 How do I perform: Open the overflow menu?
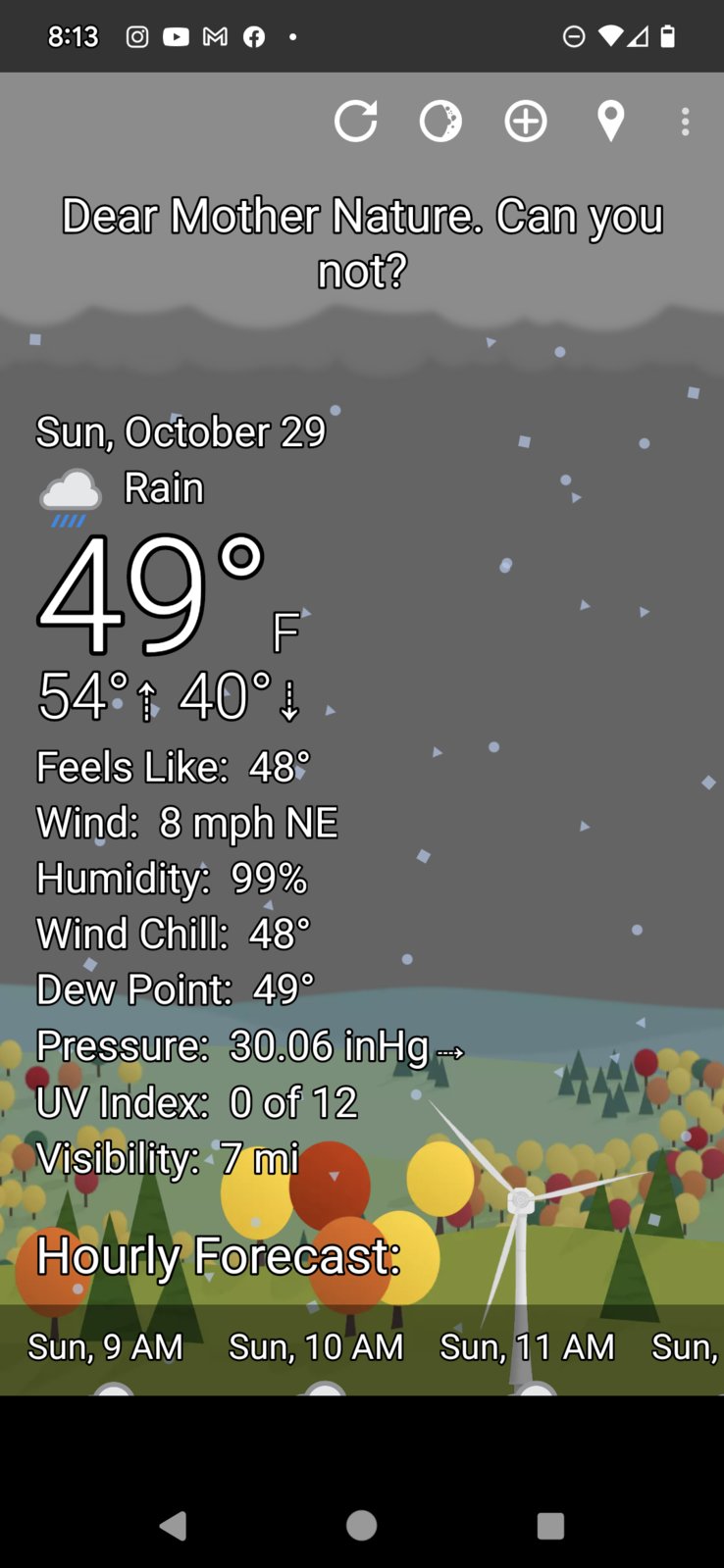click(685, 122)
